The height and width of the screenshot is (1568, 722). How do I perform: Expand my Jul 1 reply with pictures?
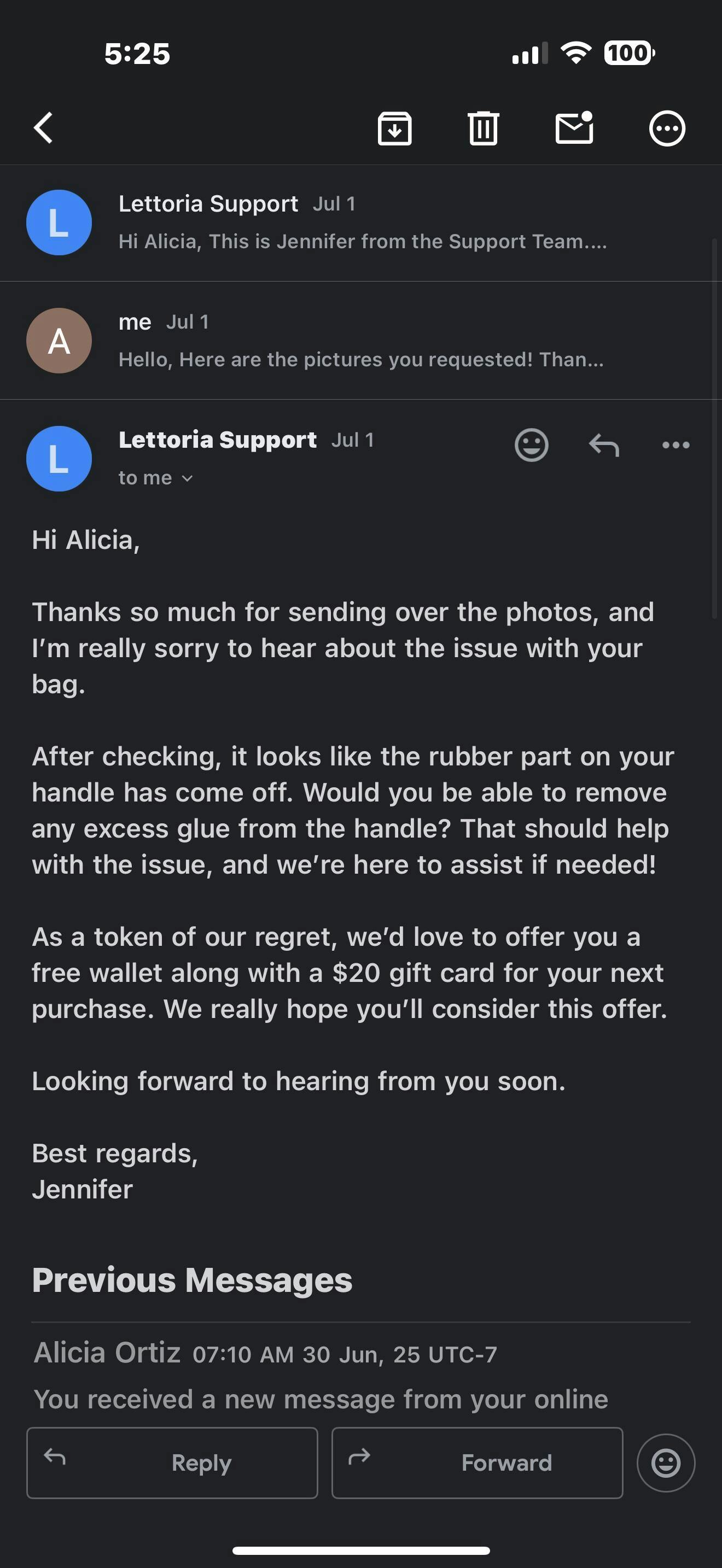click(x=361, y=340)
